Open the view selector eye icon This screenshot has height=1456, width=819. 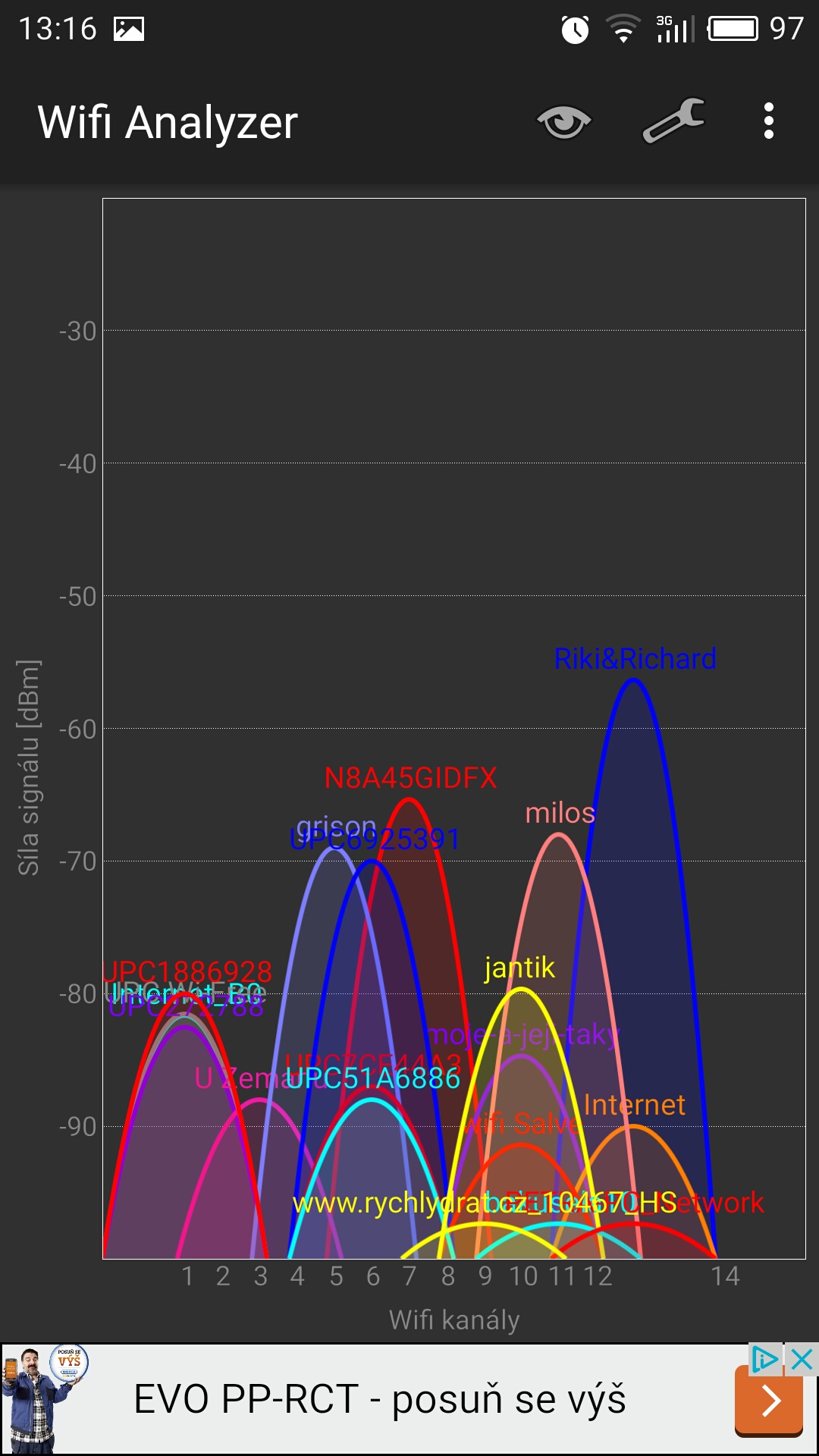coord(563,122)
